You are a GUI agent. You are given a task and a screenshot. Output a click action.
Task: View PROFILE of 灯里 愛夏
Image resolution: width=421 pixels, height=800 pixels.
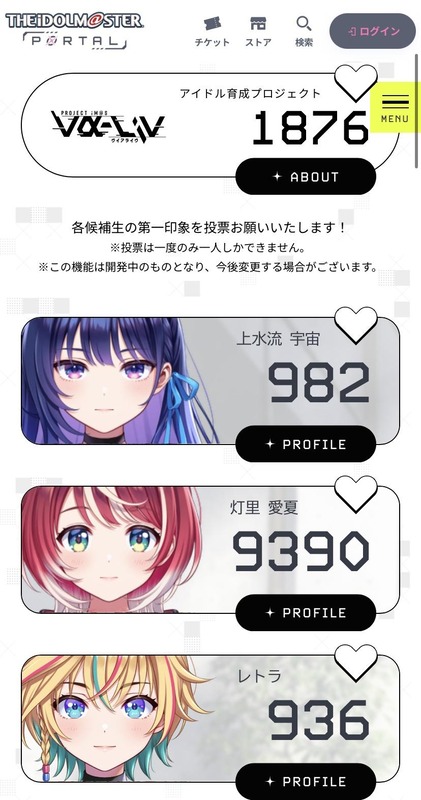(306, 612)
